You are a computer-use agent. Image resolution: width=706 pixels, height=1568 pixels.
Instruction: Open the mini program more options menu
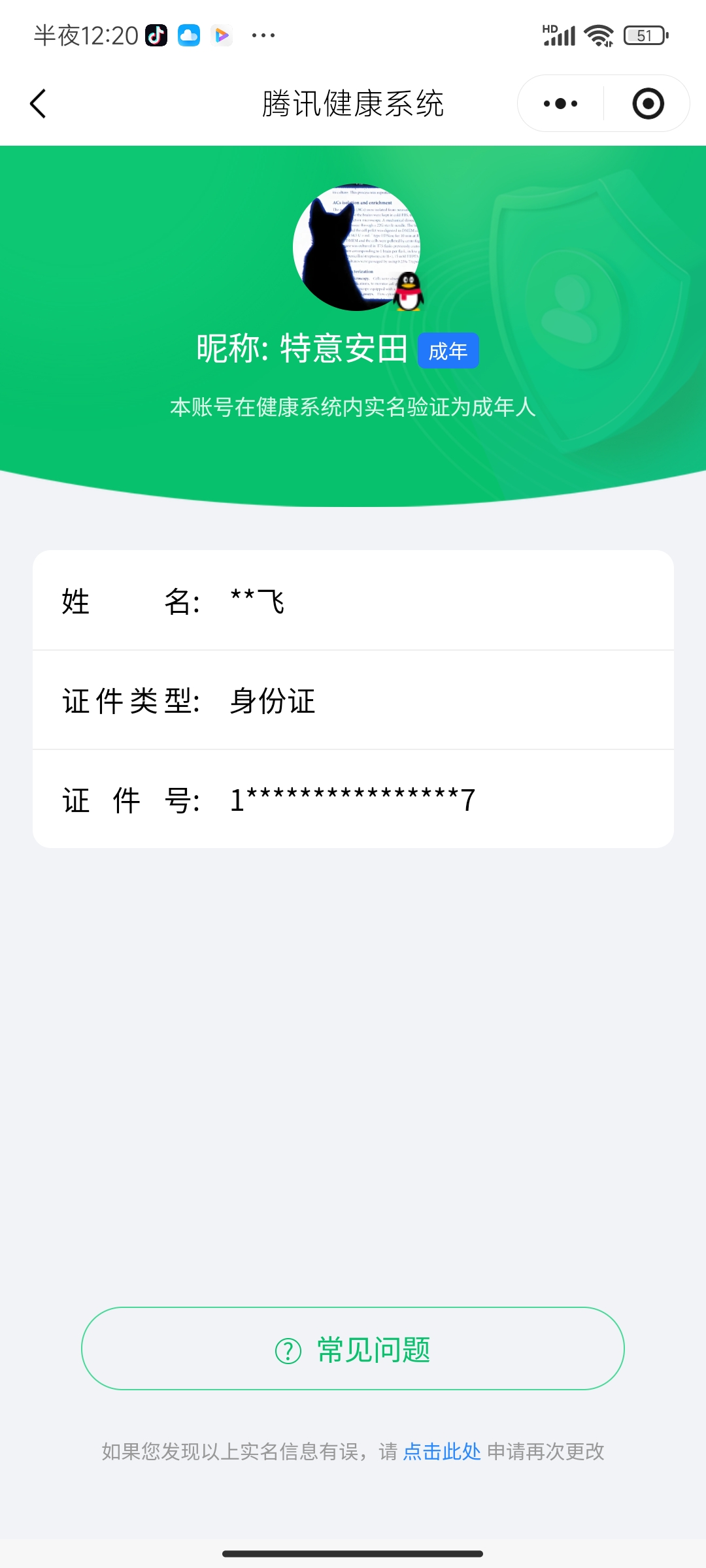(x=560, y=104)
